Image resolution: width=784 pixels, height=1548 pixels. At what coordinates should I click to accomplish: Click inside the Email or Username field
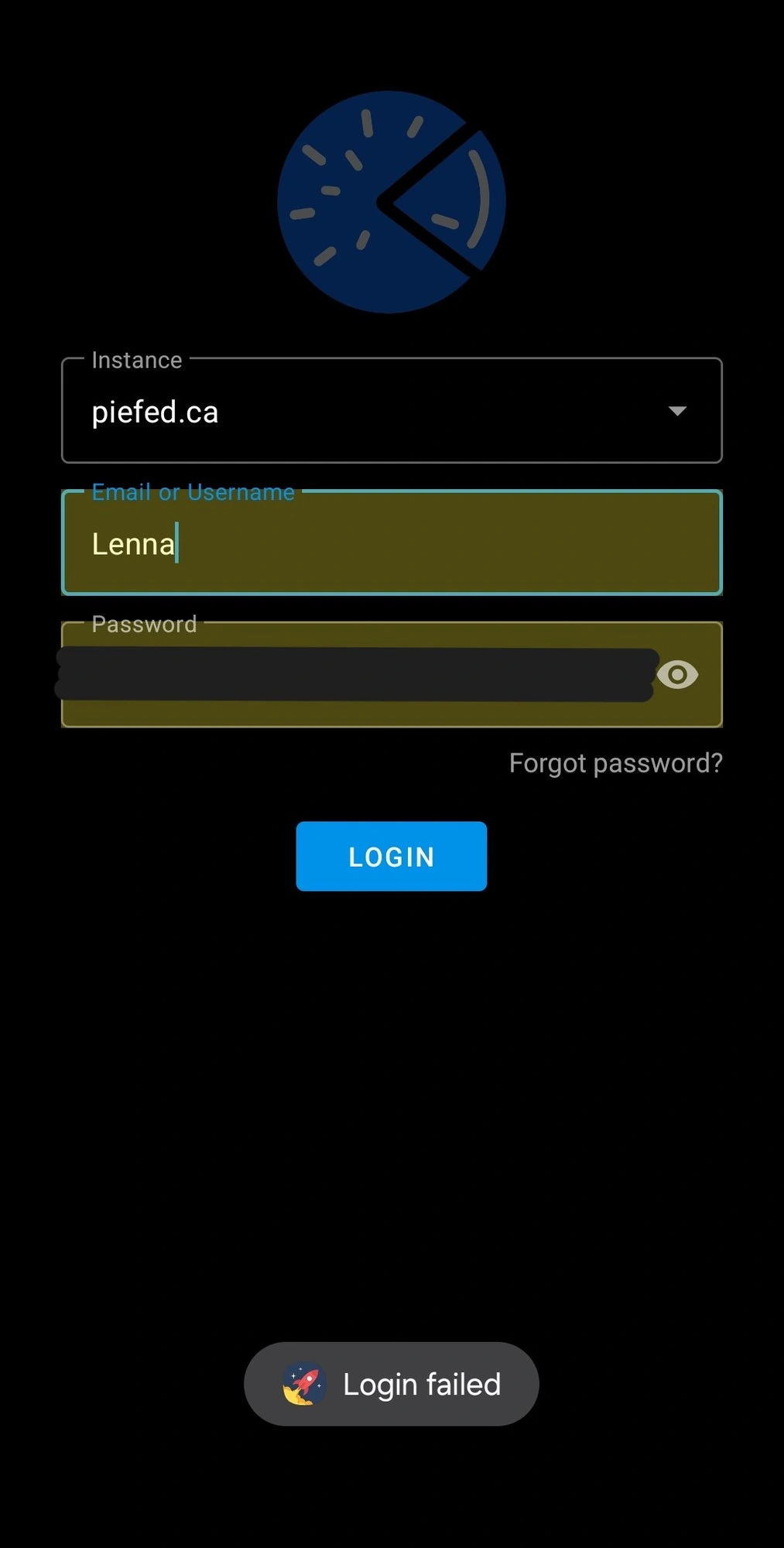coord(387,543)
